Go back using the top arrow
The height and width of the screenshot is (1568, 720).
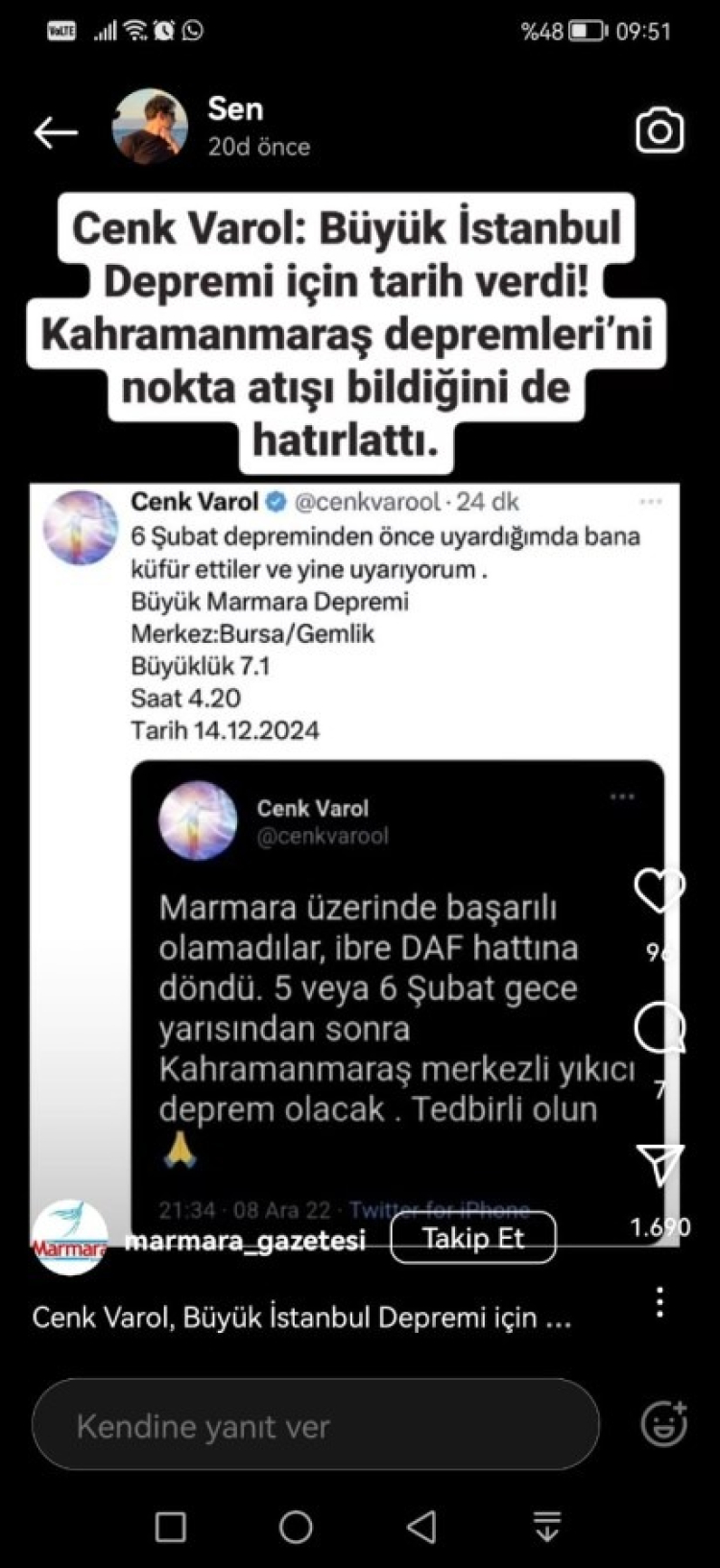pos(56,132)
